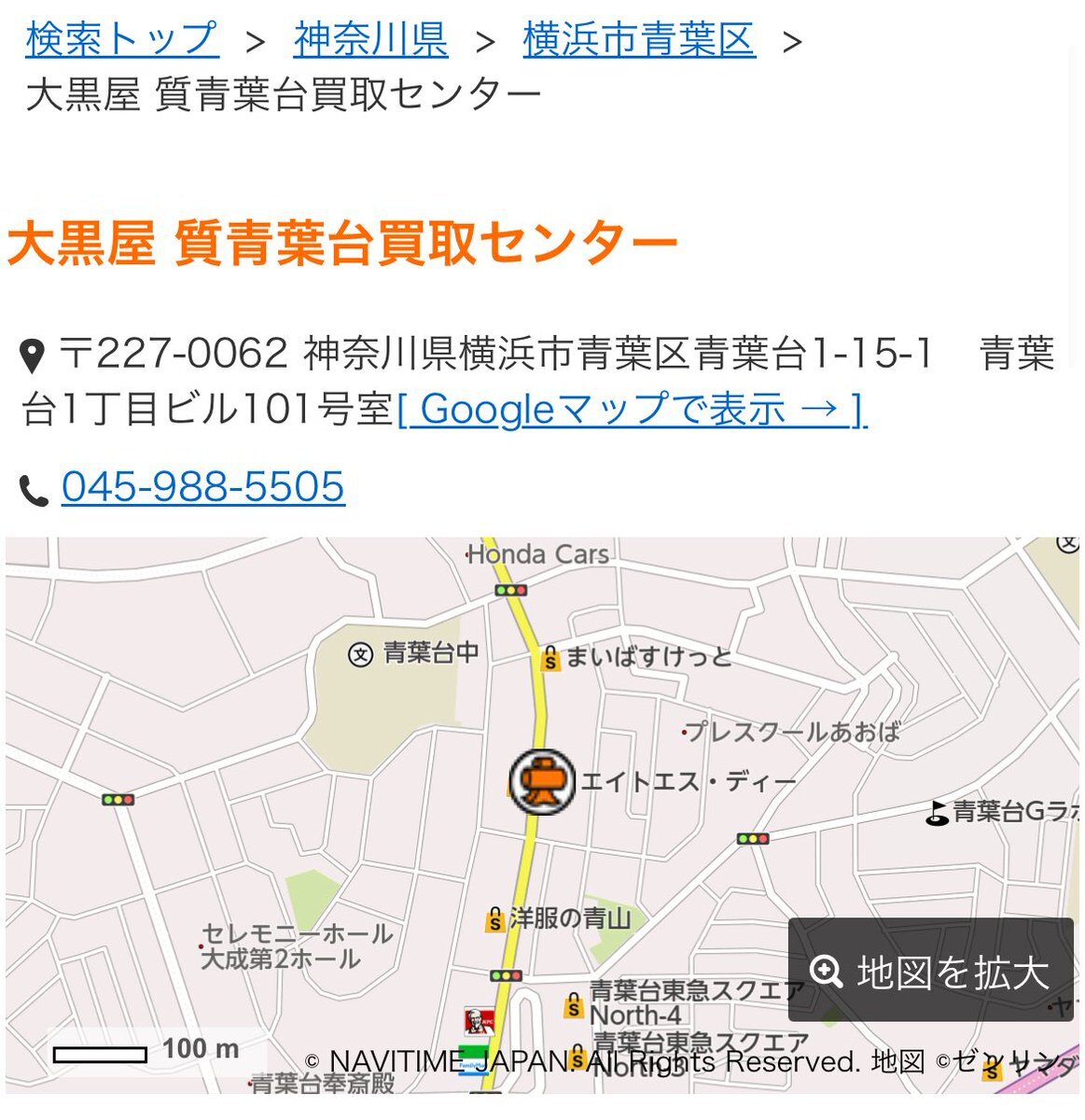Open the 検索トップ breadcrumb link
Image resolution: width=1085 pixels, height=1120 pixels.
click(x=122, y=40)
